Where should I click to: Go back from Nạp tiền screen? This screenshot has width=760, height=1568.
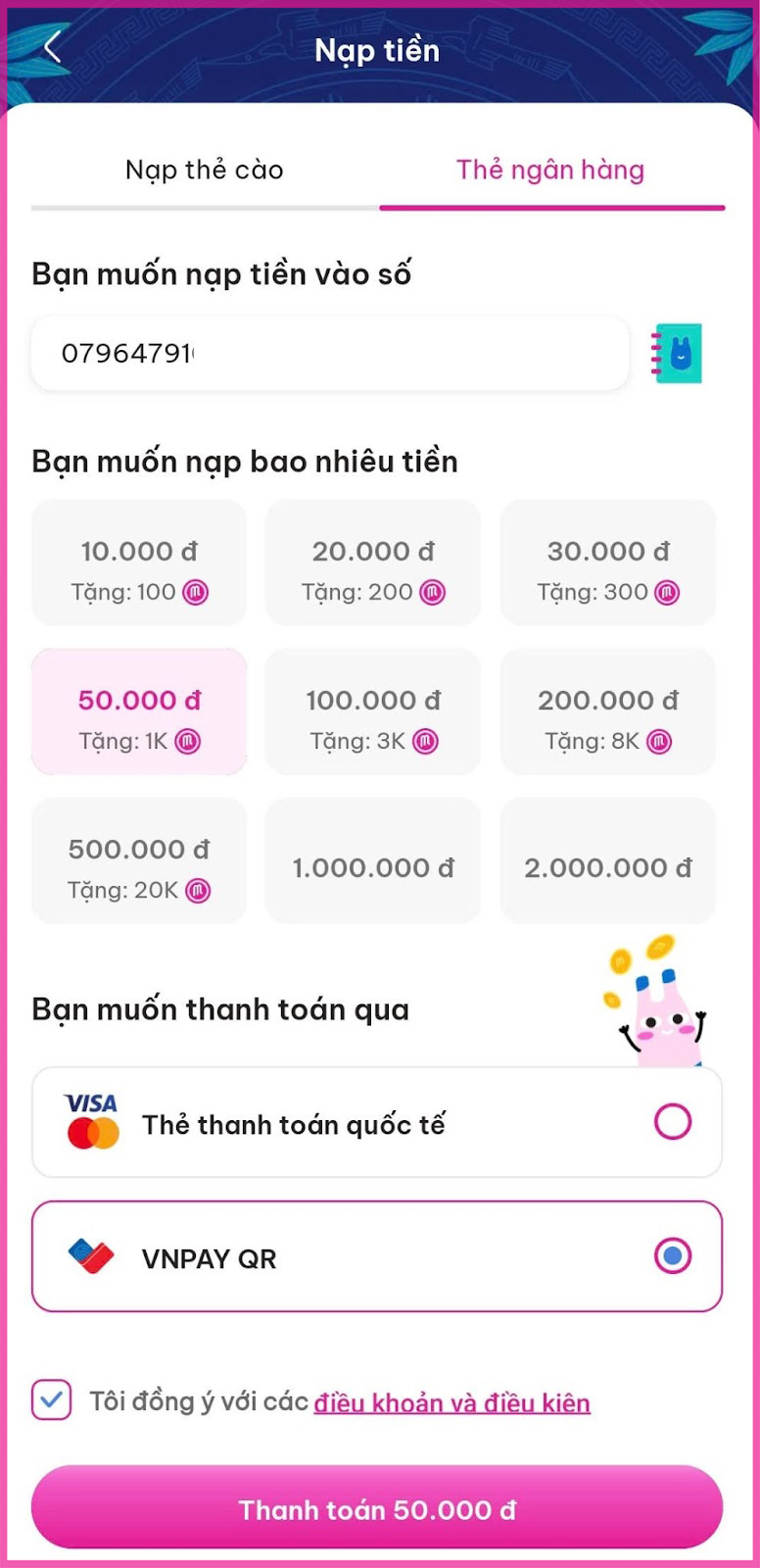click(53, 47)
